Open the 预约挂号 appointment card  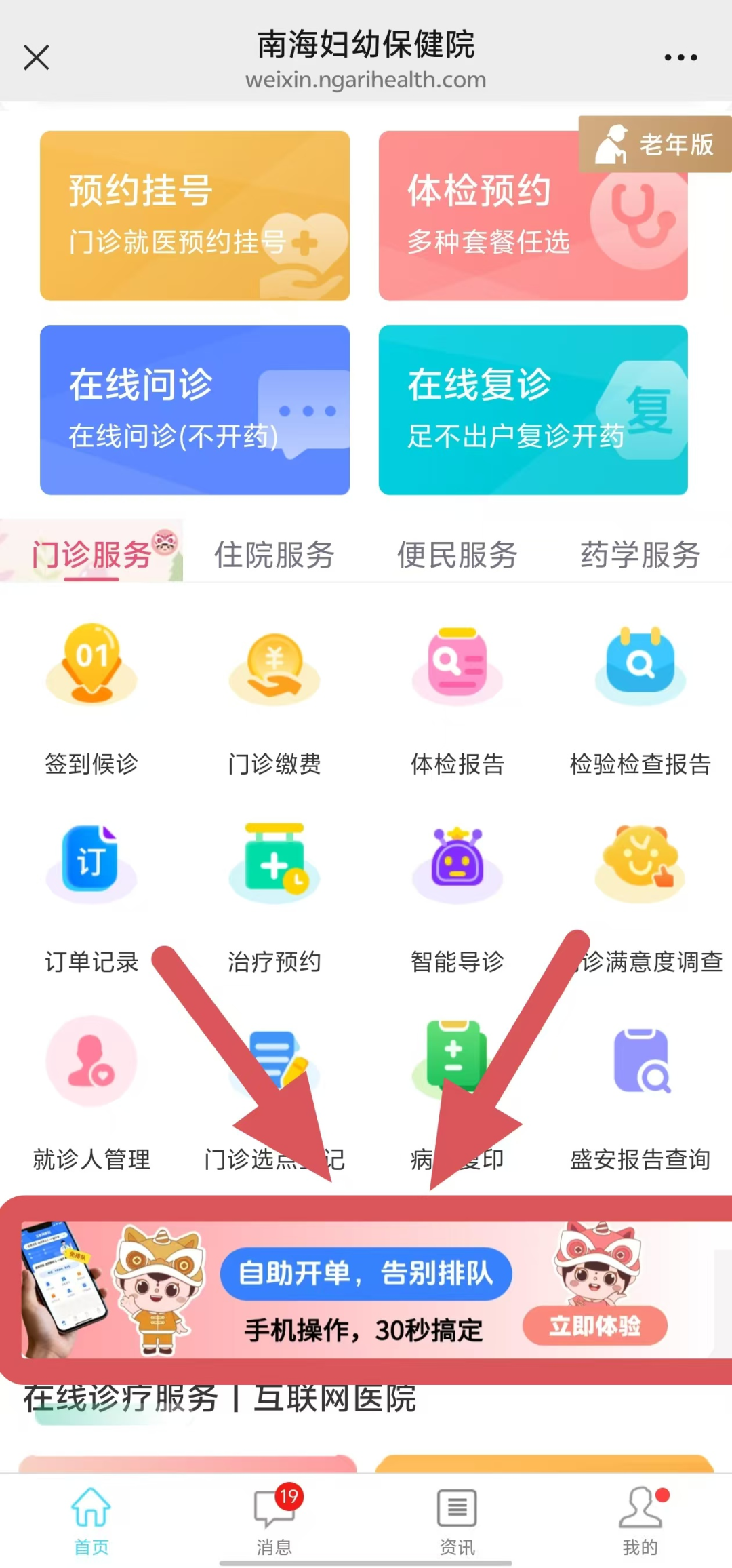pyautogui.click(x=195, y=216)
